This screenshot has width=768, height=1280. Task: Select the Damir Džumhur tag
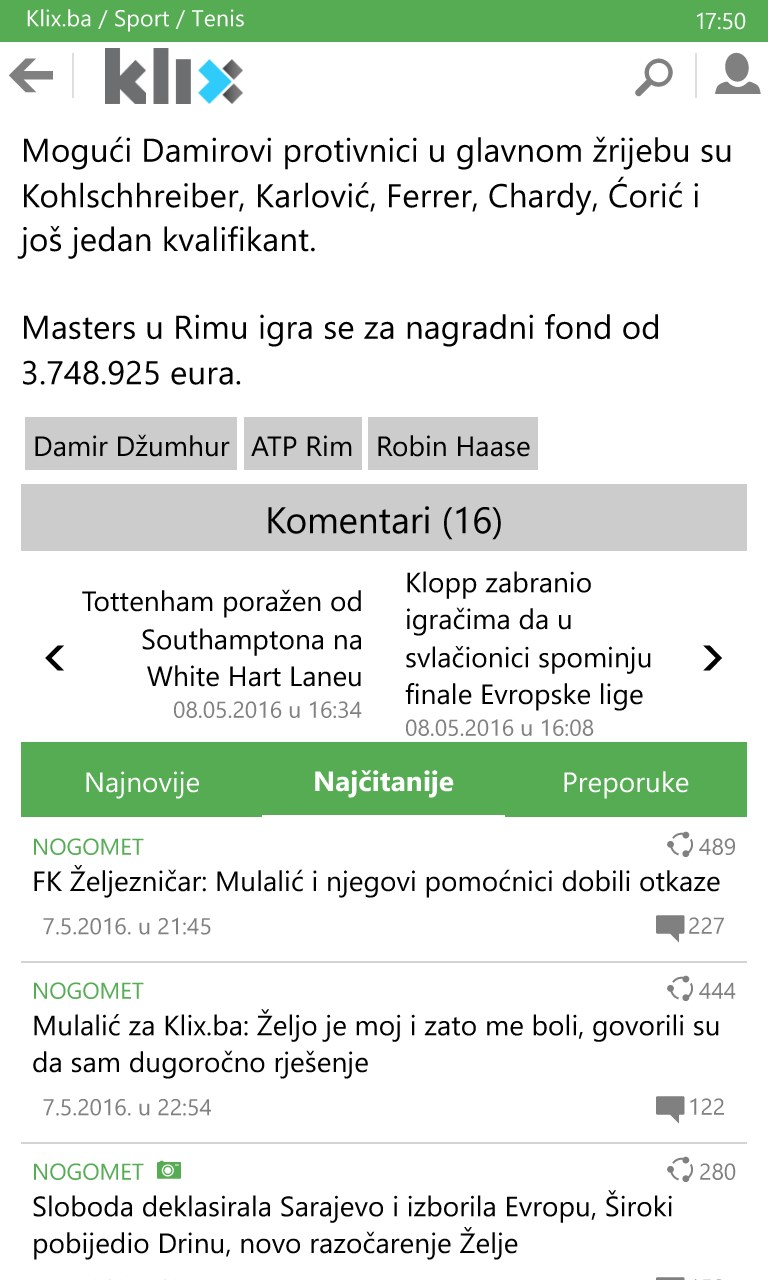point(131,445)
